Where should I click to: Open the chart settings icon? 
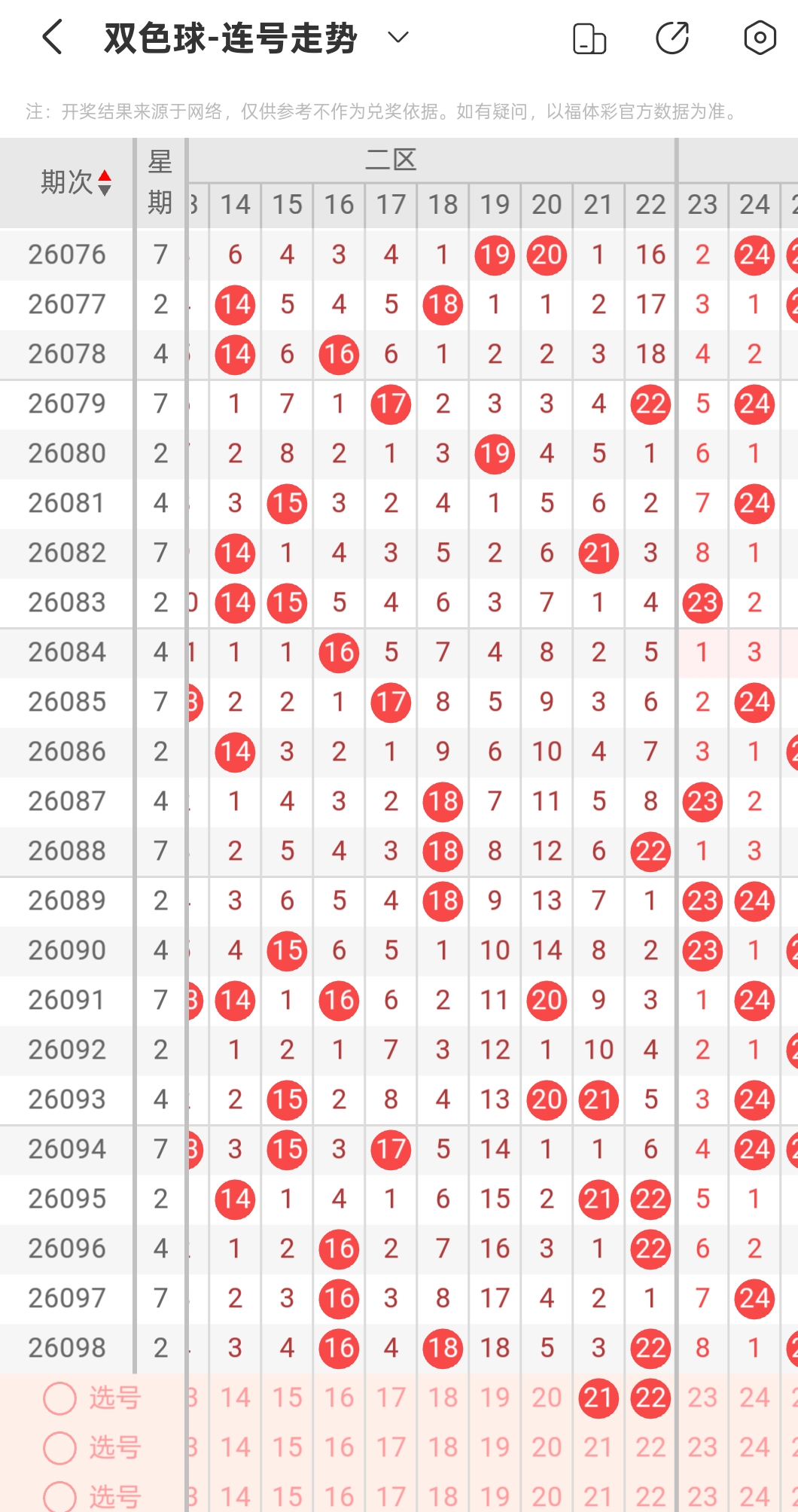[x=760, y=38]
